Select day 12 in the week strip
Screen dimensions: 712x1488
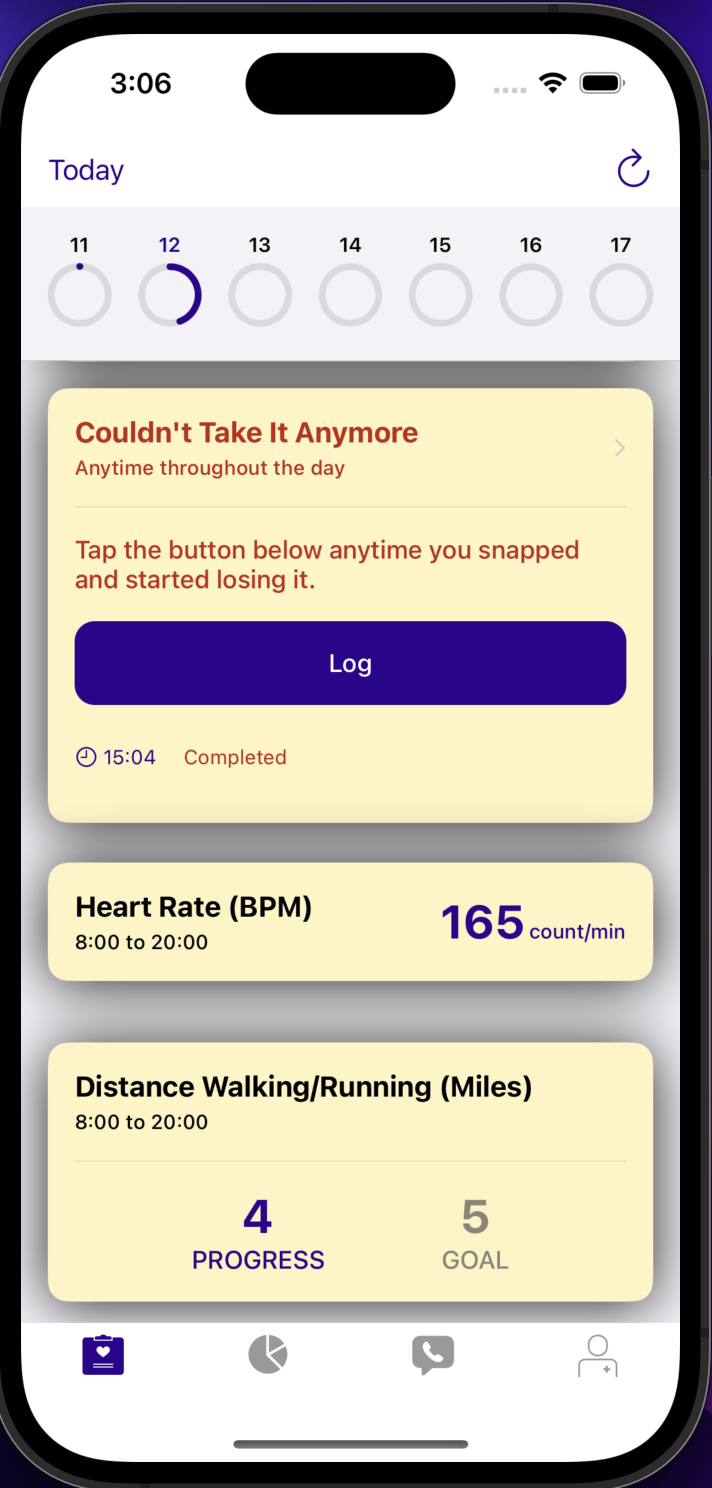tap(170, 294)
